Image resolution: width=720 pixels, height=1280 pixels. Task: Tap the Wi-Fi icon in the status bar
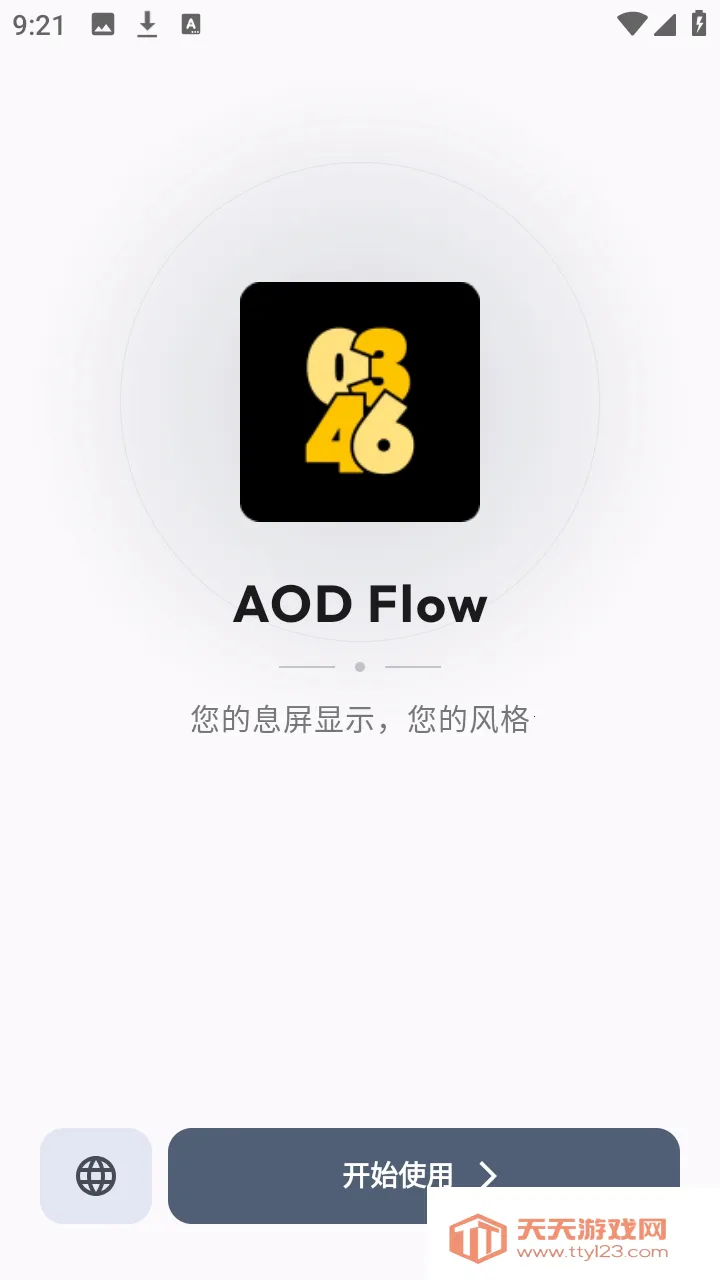click(x=631, y=25)
